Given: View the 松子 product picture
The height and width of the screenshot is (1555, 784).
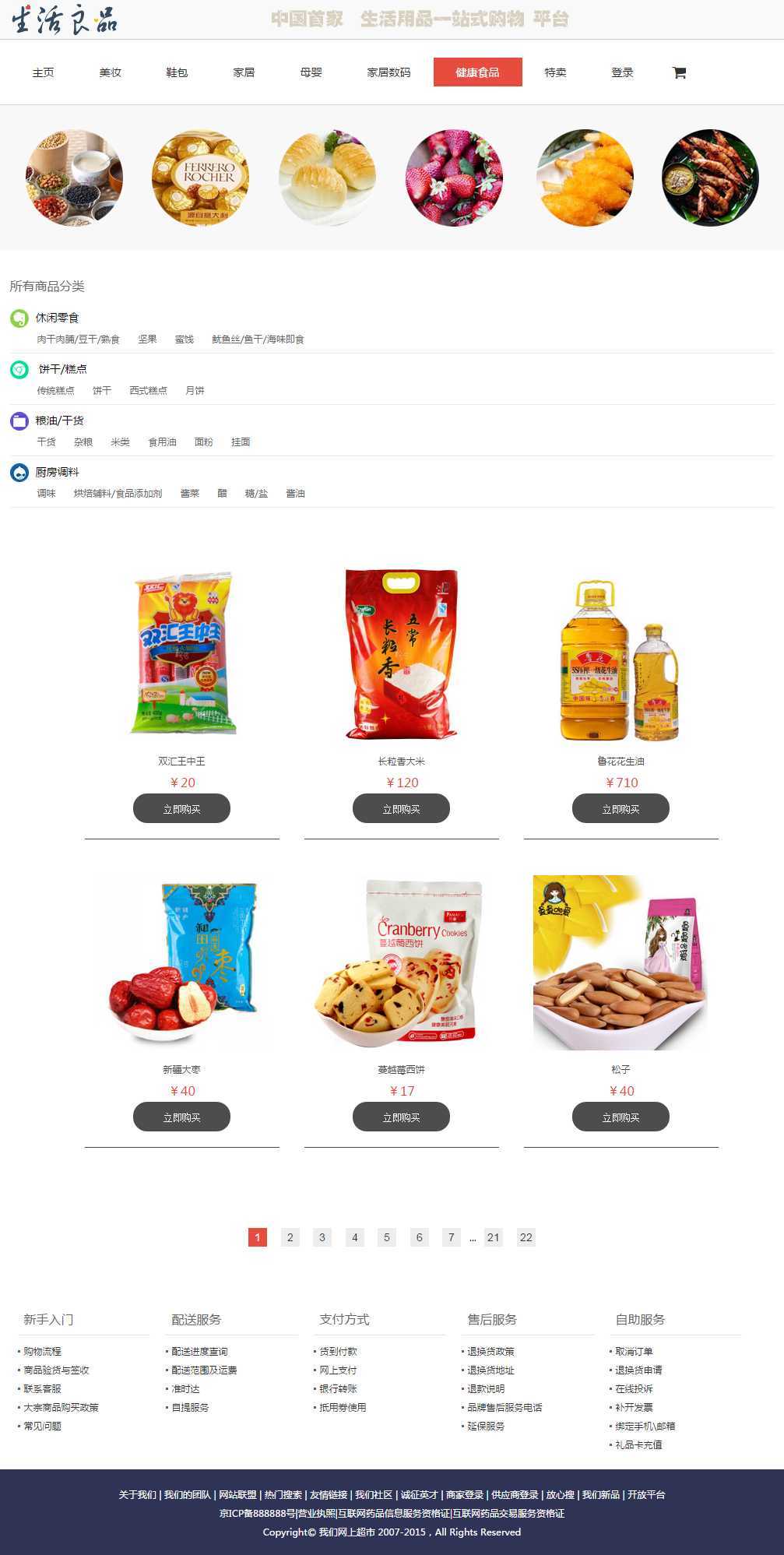Looking at the screenshot, I should (621, 962).
